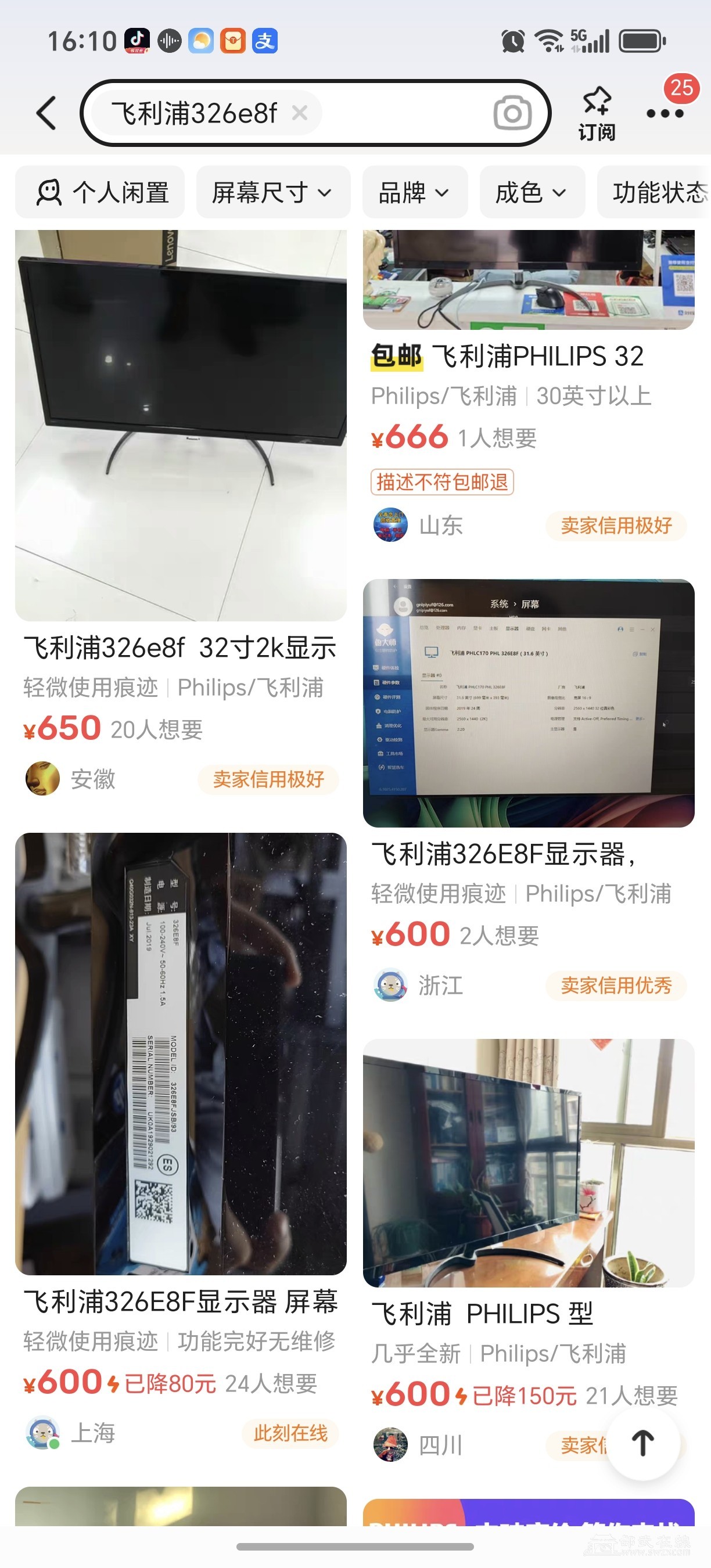Expand the 屏幕尺寸 filter
Screen dimensions: 711x1568
pos(272,192)
